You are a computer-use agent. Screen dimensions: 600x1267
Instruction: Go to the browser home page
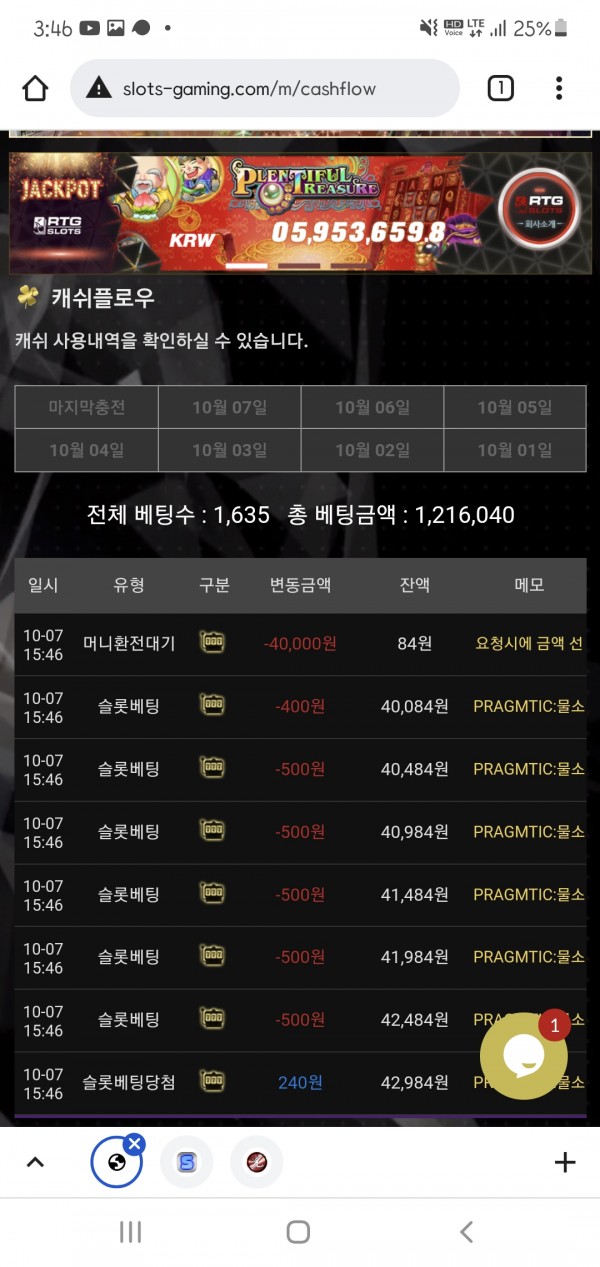point(35,88)
